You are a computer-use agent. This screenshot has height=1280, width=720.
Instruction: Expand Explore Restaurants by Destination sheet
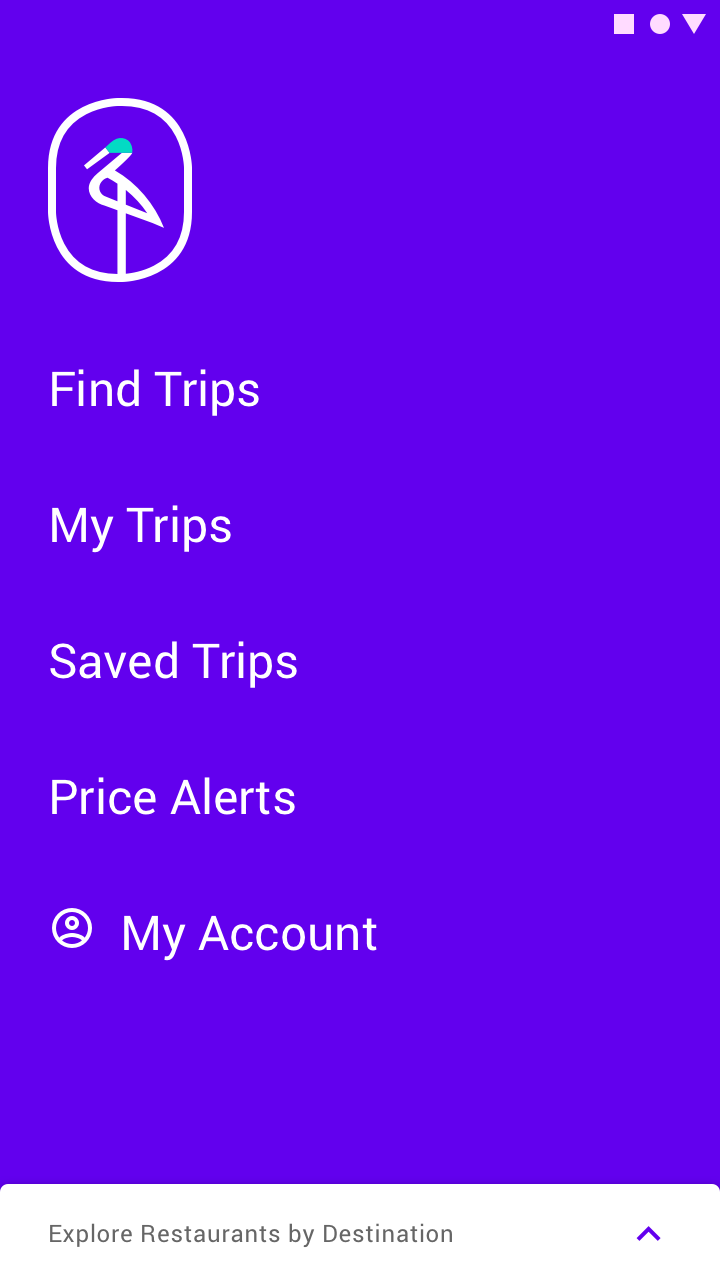[648, 1234]
